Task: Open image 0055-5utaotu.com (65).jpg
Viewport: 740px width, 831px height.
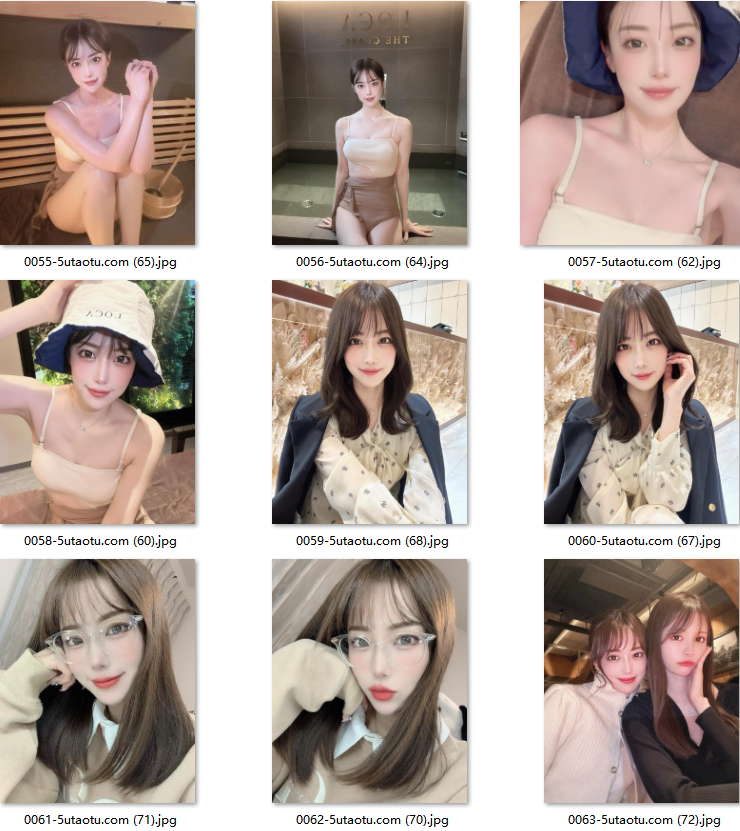Action: [x=98, y=123]
